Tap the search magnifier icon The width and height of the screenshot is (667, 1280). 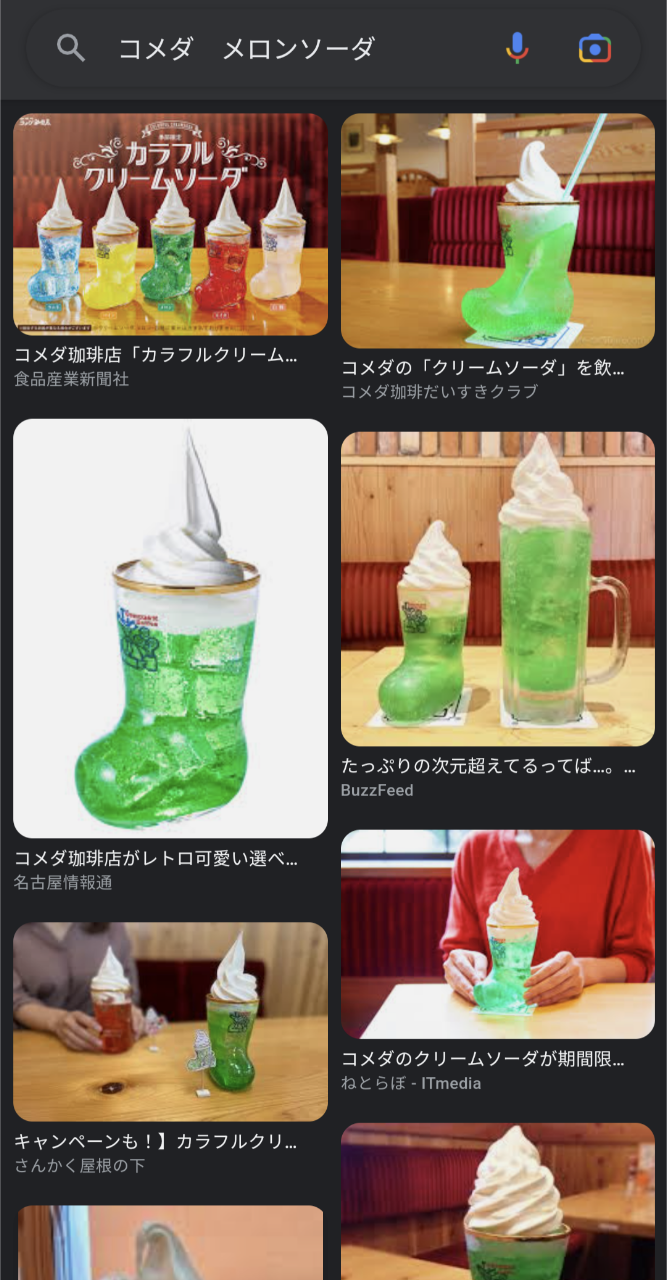coord(70,47)
